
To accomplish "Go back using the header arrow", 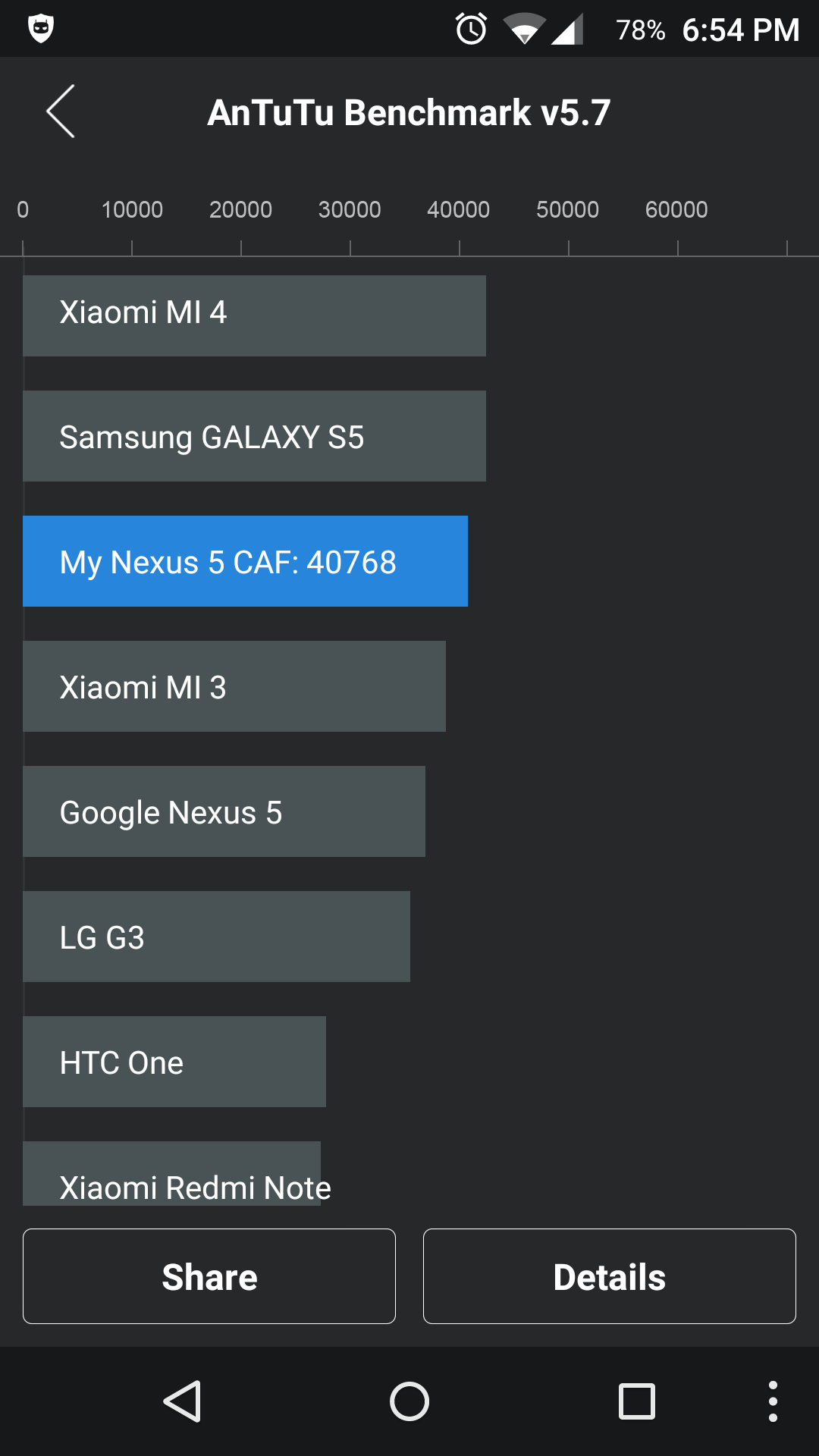I will tap(61, 111).
